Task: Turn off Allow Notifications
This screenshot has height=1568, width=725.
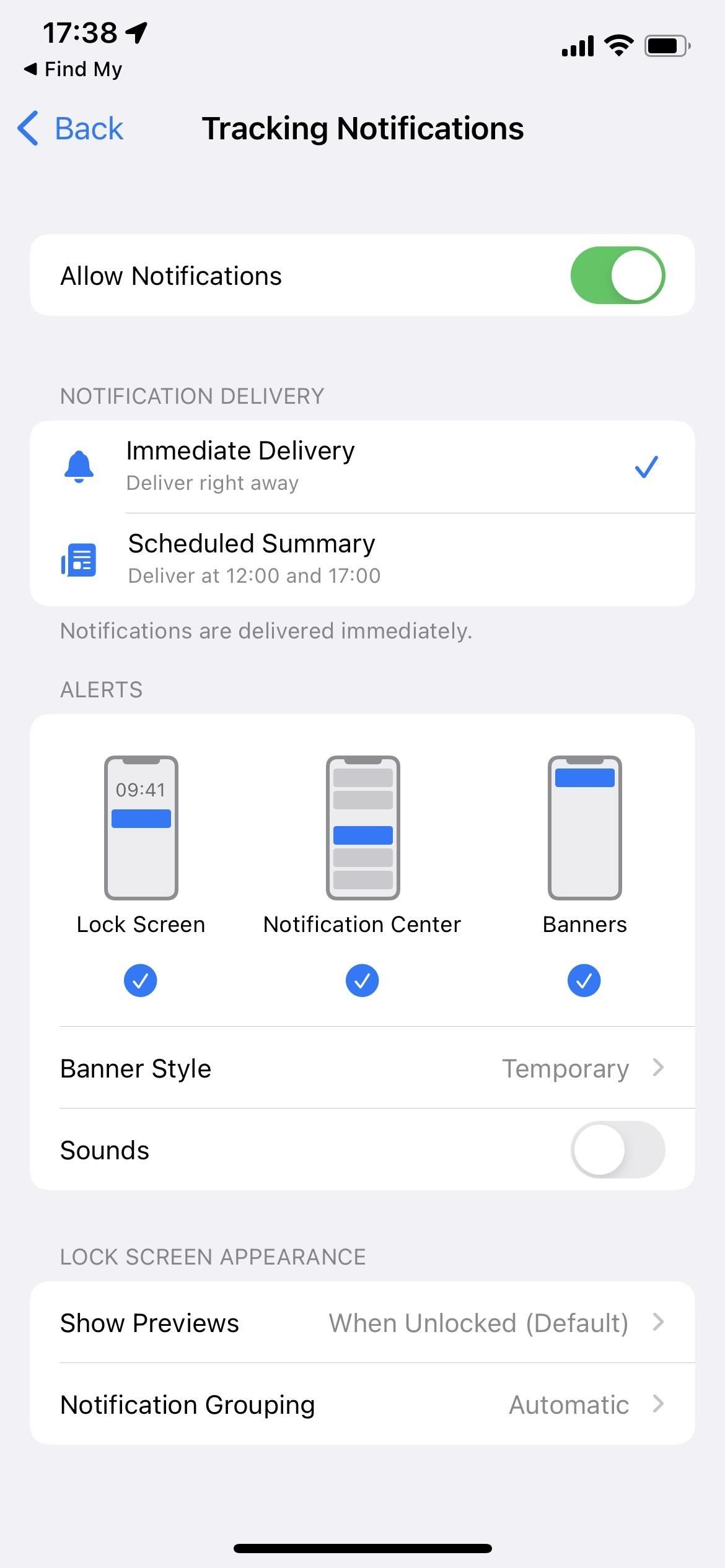Action: click(617, 276)
